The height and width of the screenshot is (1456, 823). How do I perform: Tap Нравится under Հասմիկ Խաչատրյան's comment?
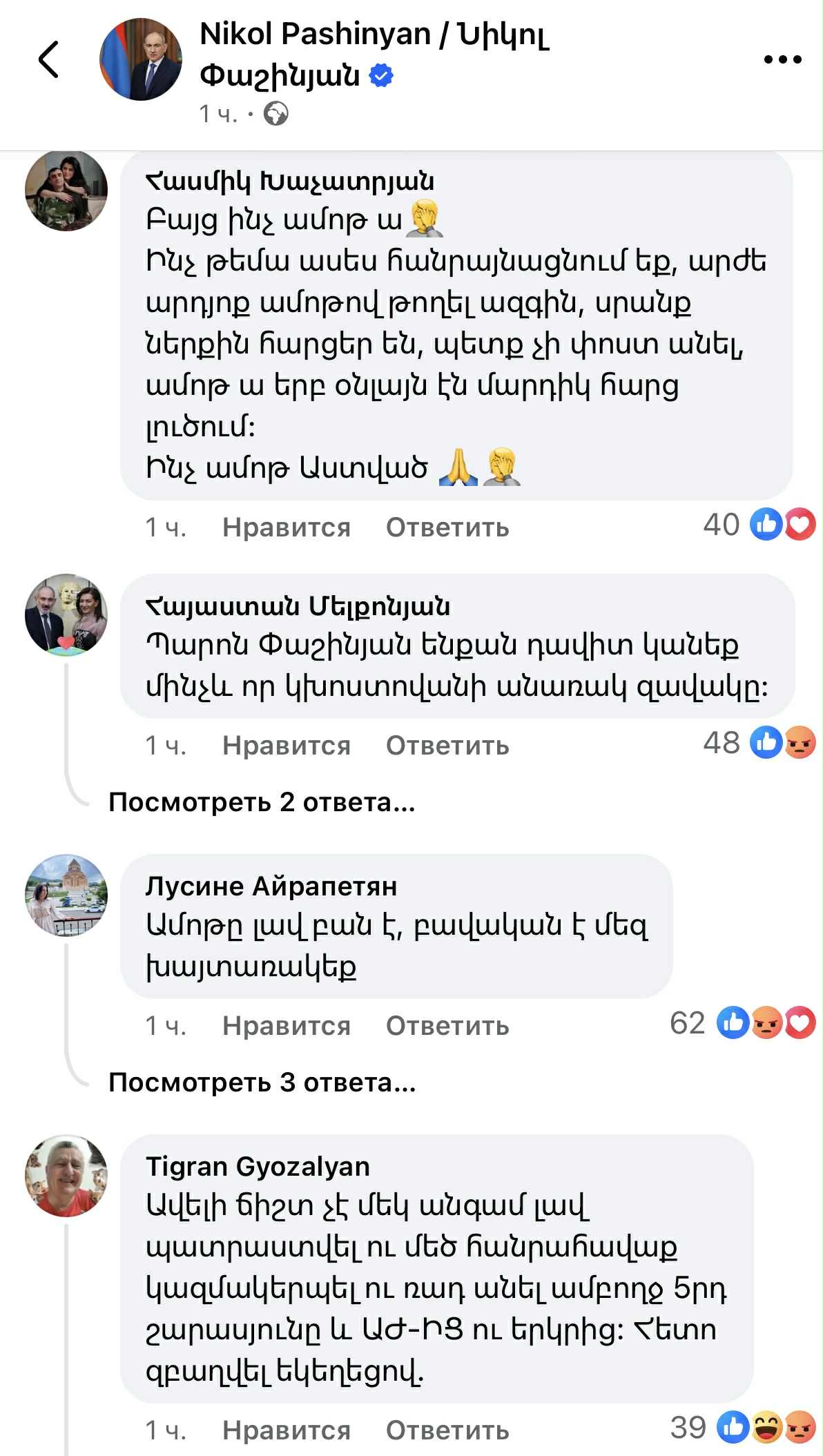[x=286, y=527]
